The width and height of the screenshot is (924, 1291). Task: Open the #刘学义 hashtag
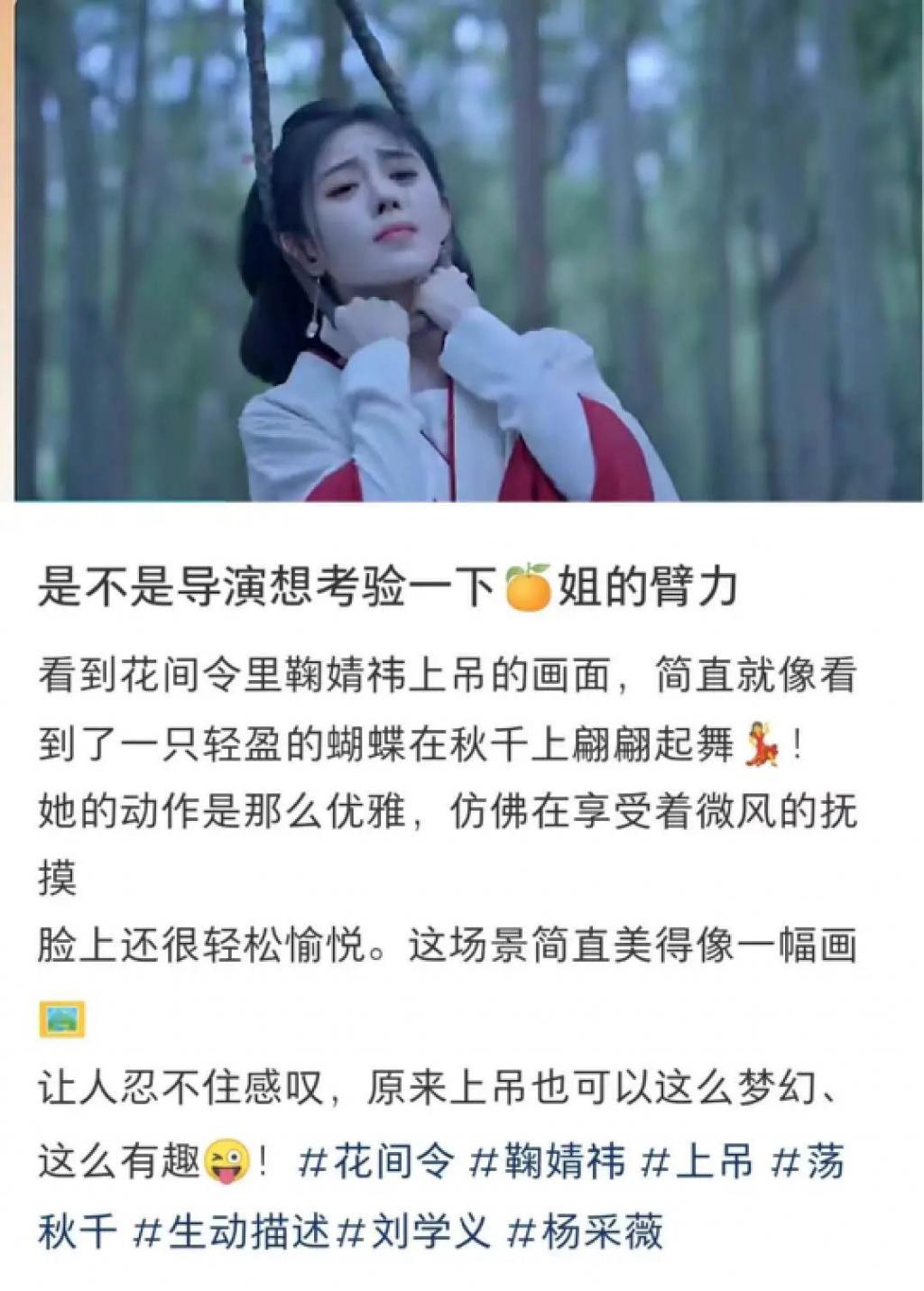pos(413,1231)
